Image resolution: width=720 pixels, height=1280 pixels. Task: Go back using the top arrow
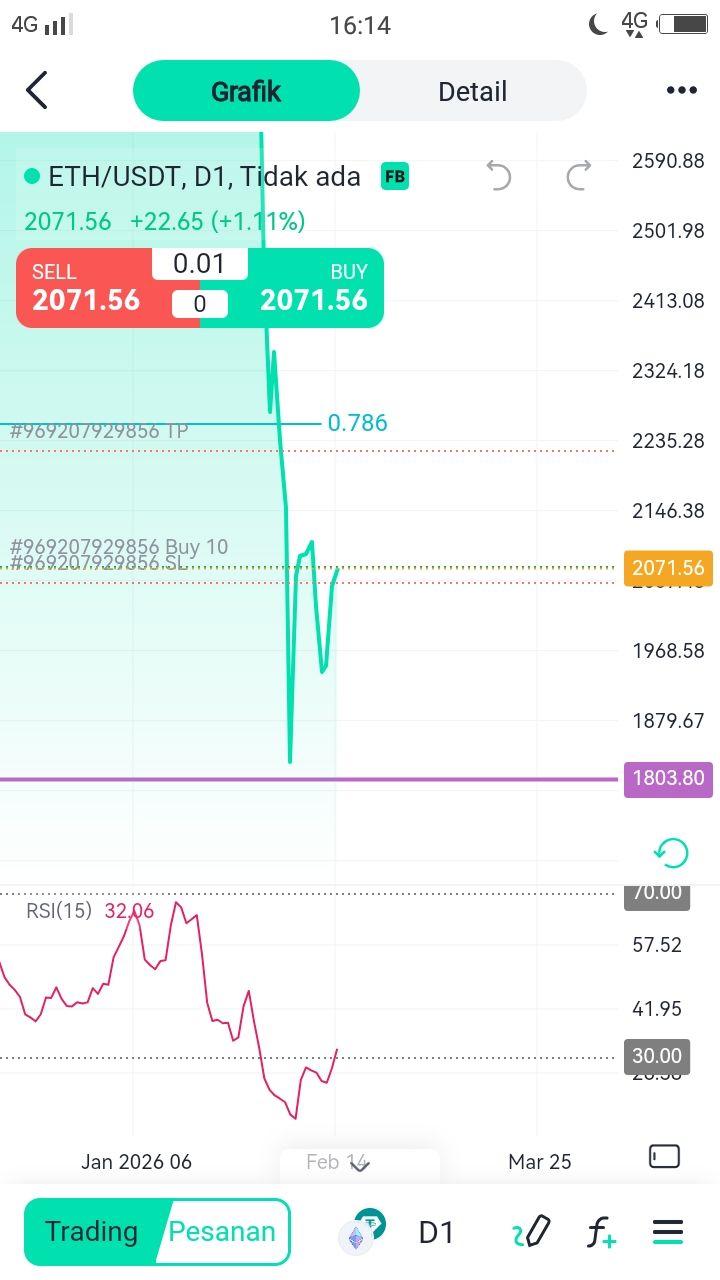coord(37,91)
